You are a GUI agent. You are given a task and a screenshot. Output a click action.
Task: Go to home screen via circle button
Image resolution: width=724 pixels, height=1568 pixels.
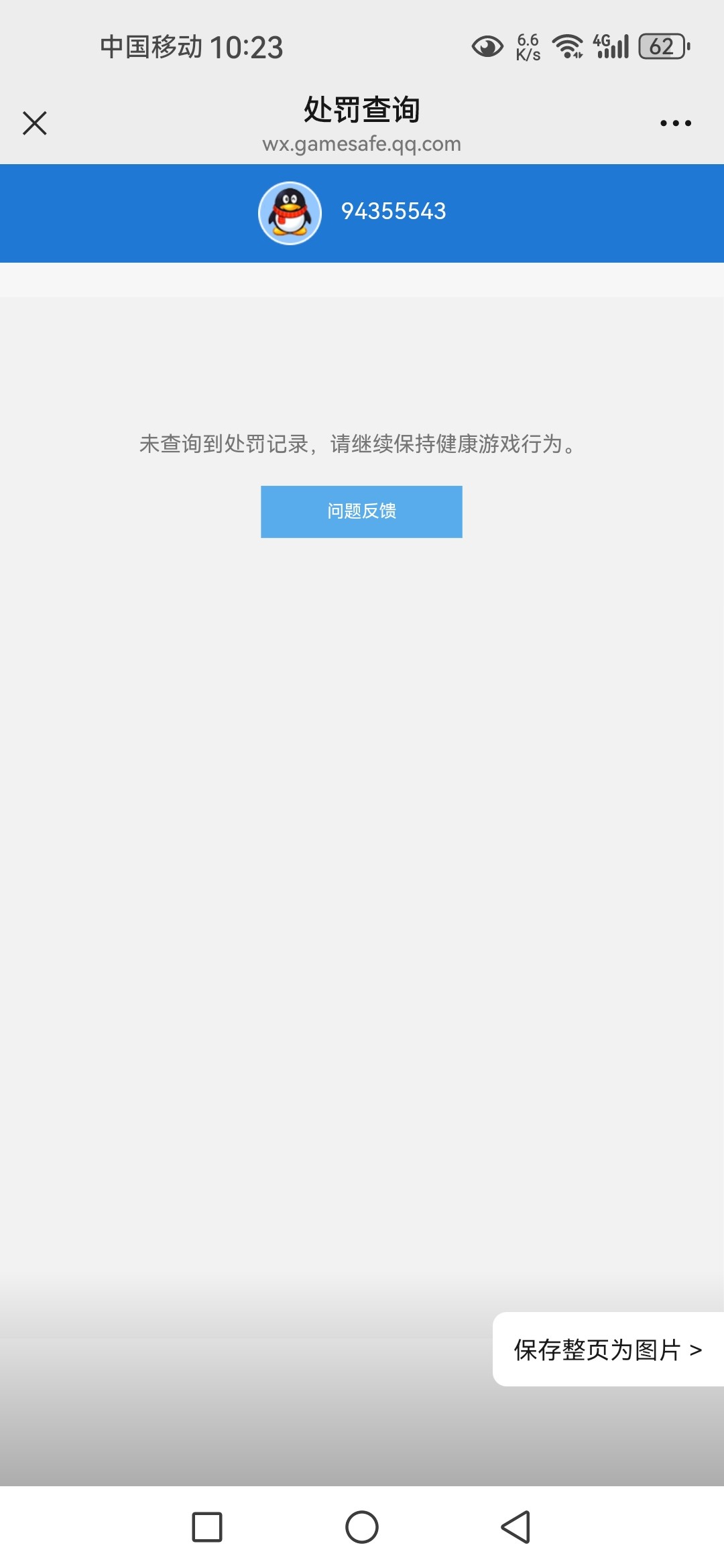[362, 1527]
